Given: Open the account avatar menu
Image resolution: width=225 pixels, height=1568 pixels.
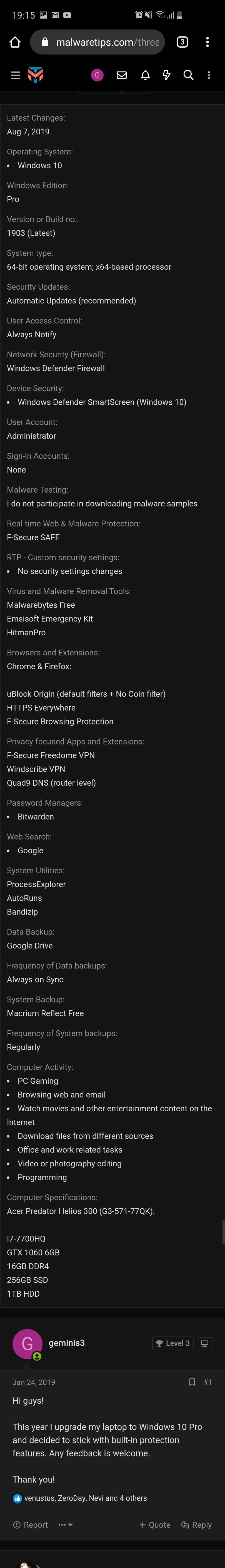Looking at the screenshot, I should coord(97,75).
